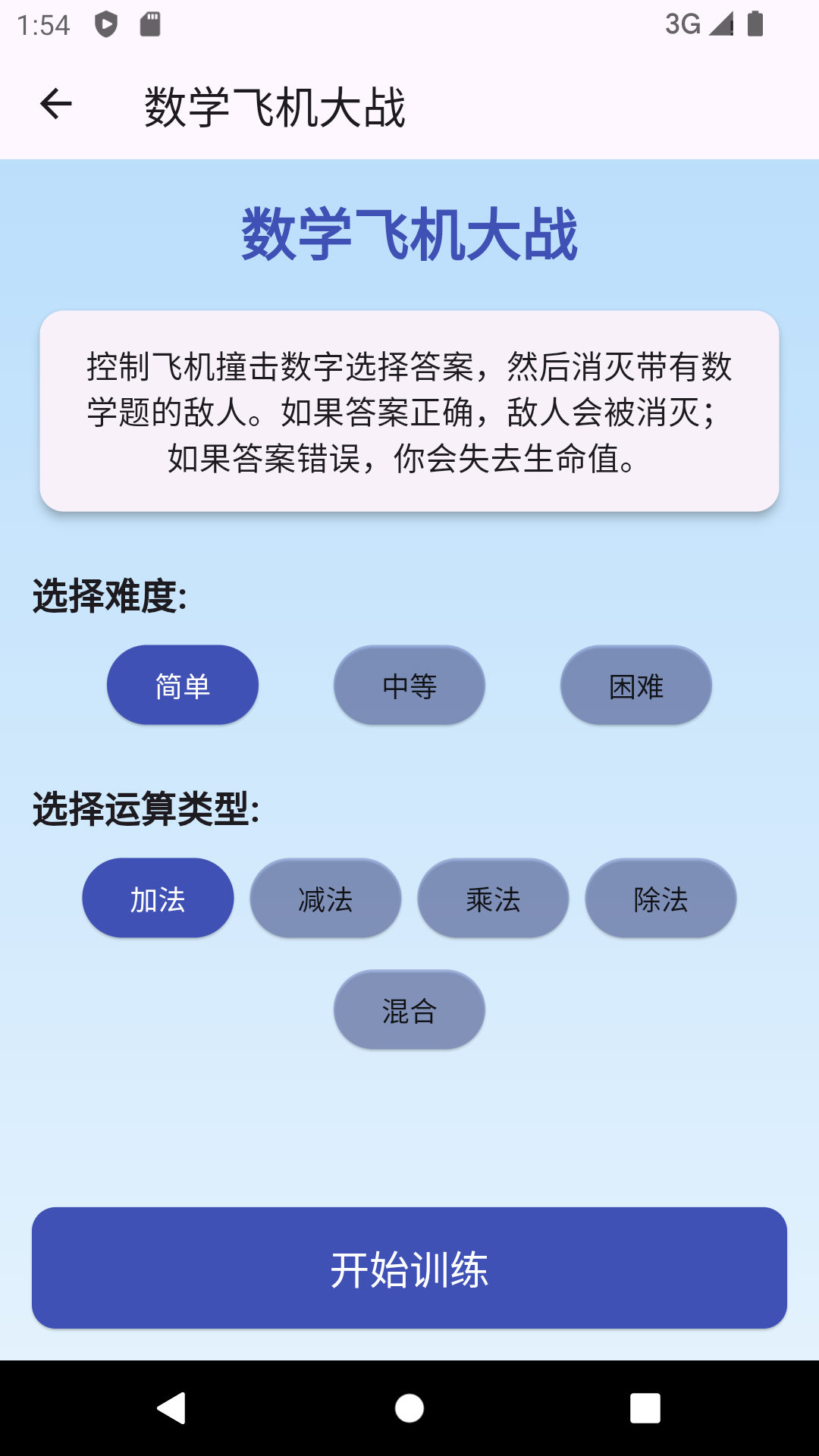
Task: Select the 加法 operation type
Action: pos(158,898)
